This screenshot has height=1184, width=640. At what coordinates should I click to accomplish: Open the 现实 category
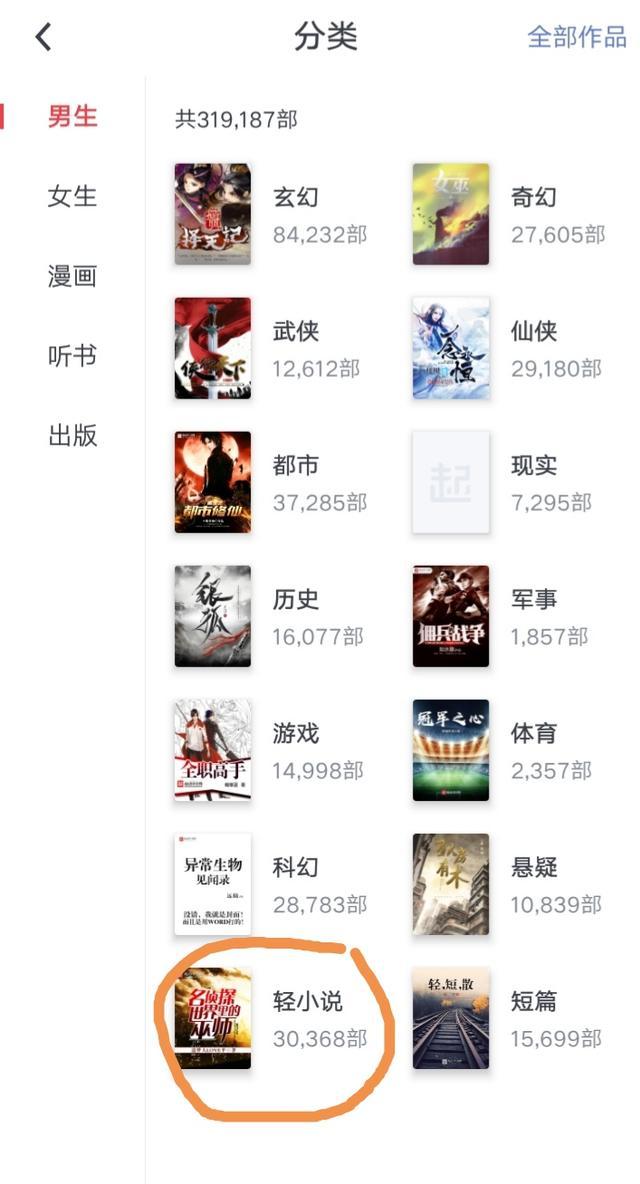510,483
